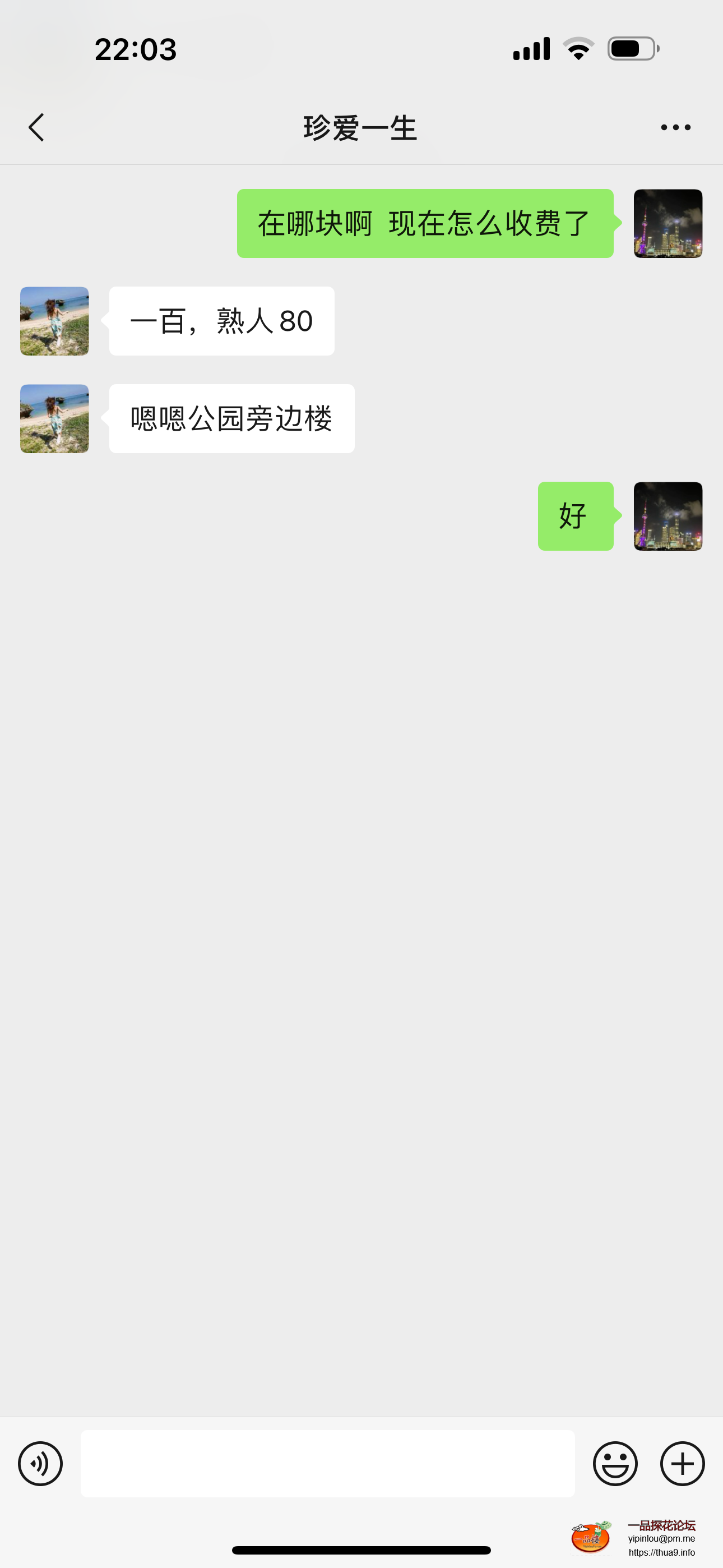Go back to the chat list
Image resolution: width=723 pixels, height=1568 pixels.
pos(36,127)
